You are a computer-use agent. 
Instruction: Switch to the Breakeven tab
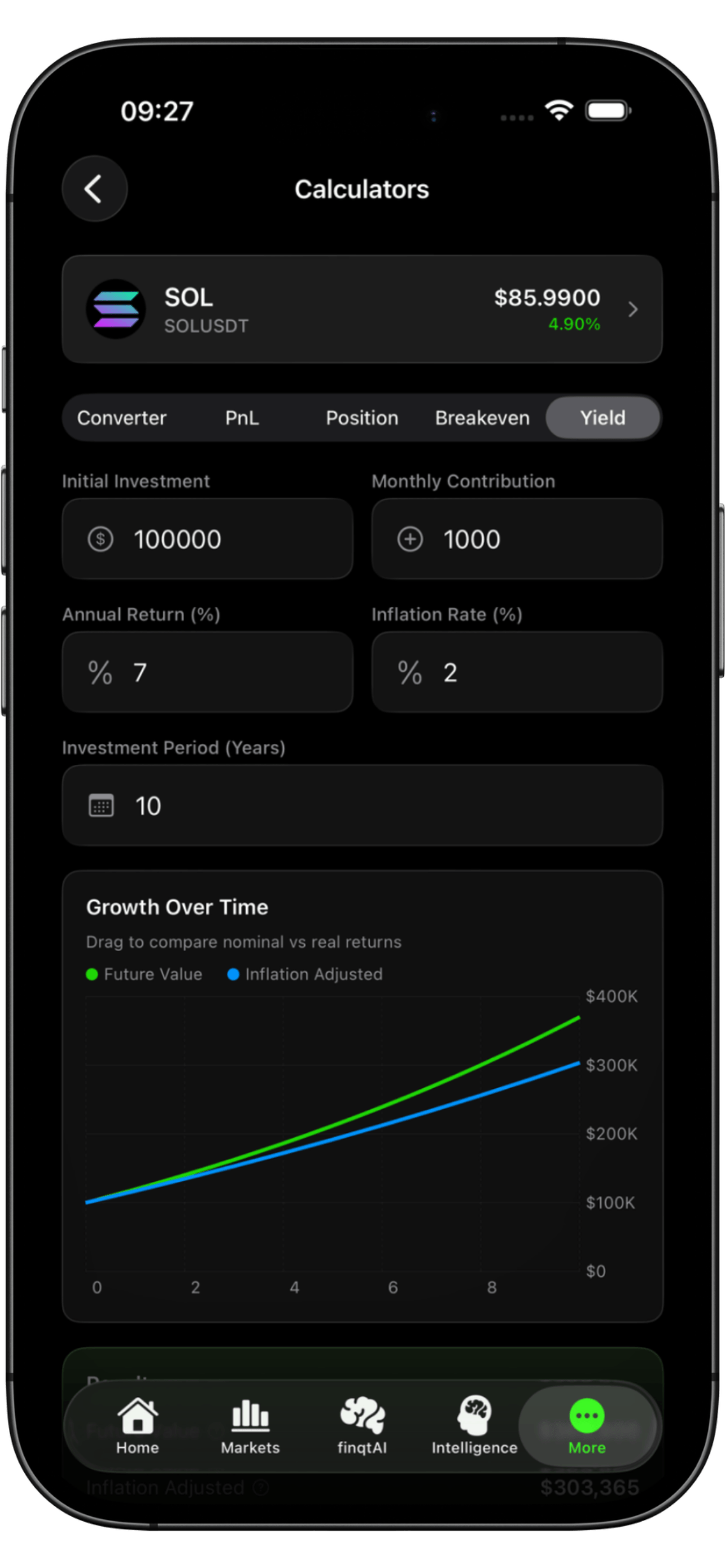pos(482,418)
